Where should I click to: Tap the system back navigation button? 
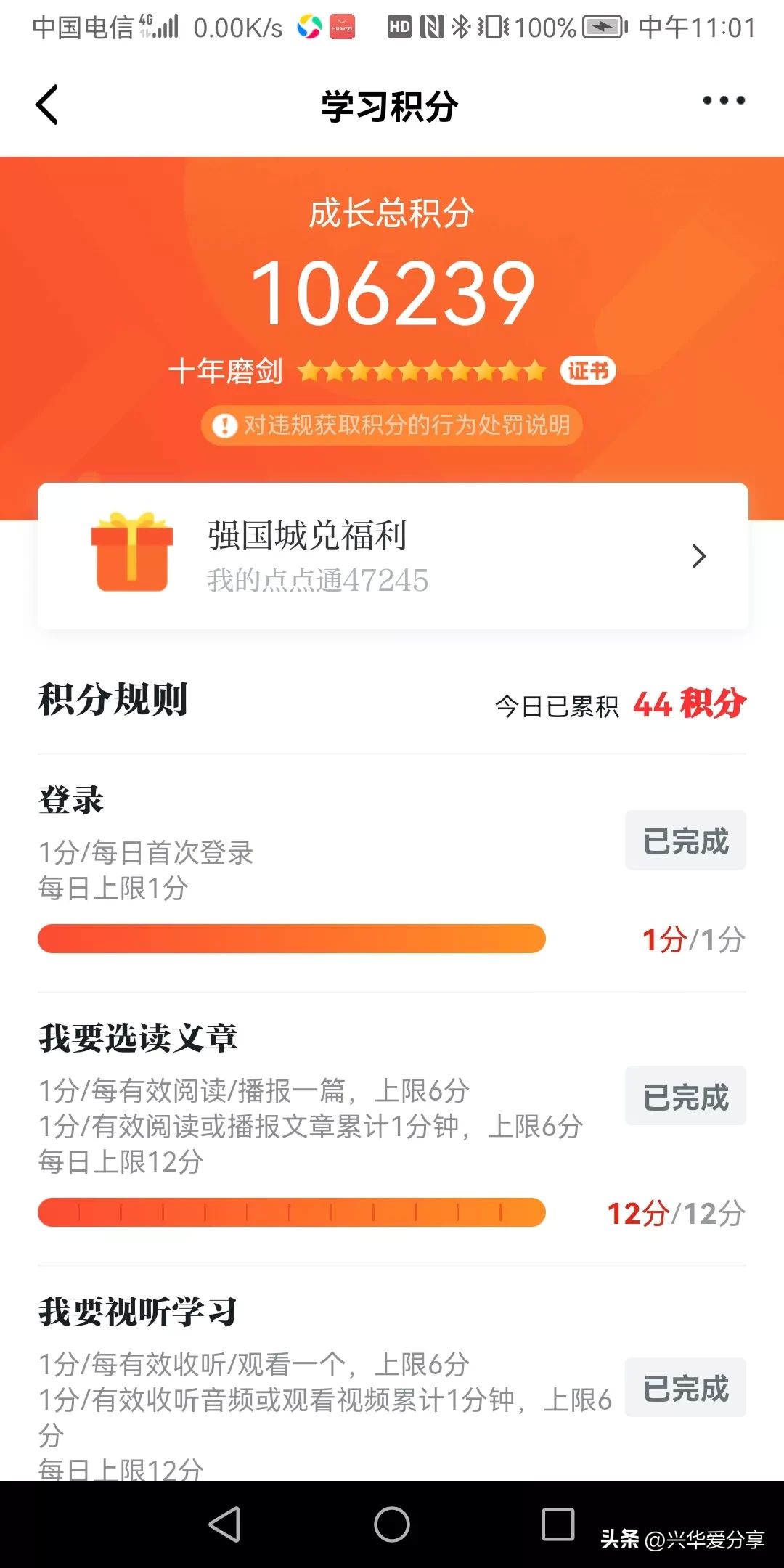225,1524
